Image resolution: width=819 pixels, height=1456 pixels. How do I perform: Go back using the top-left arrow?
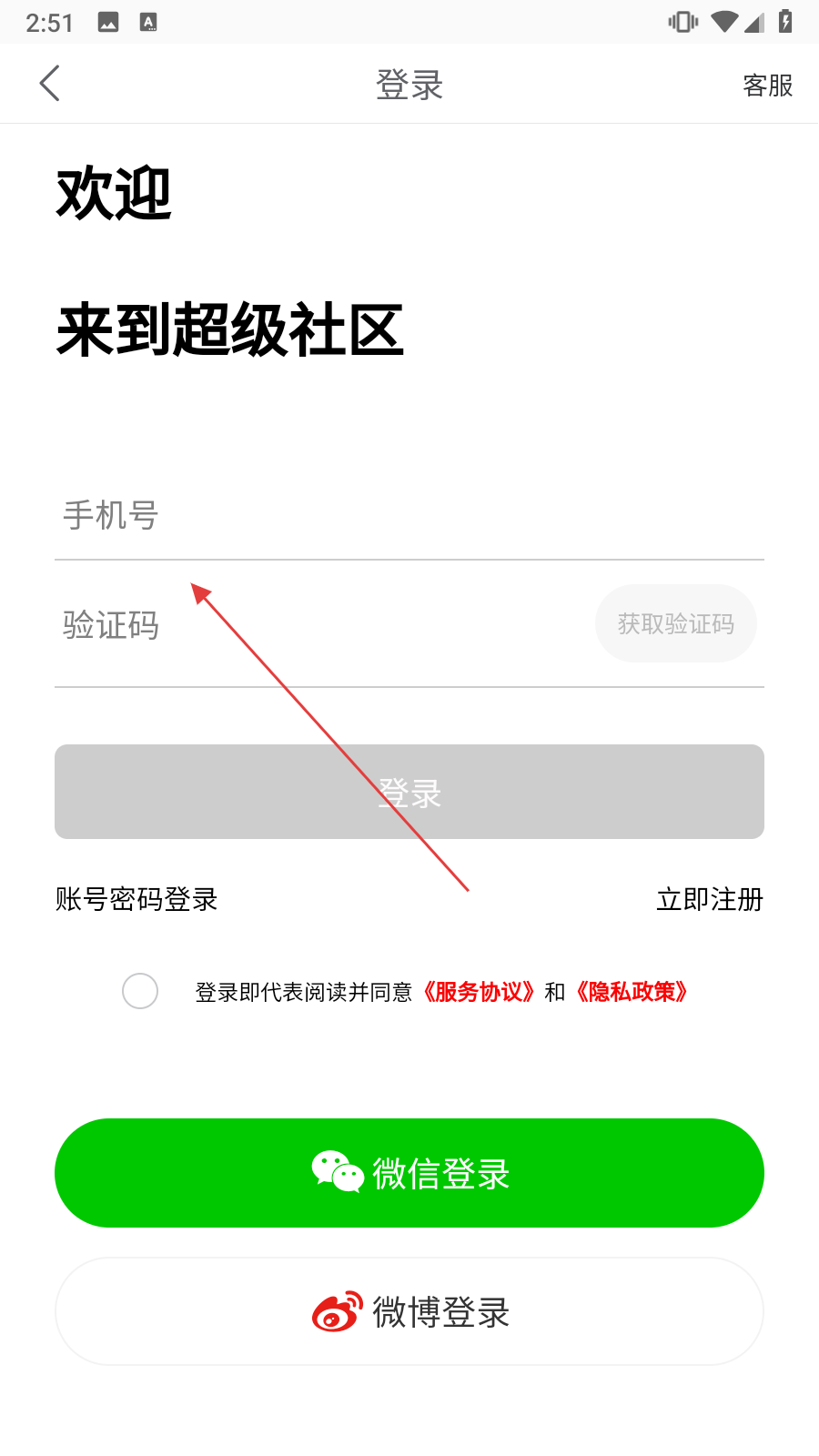pos(50,84)
